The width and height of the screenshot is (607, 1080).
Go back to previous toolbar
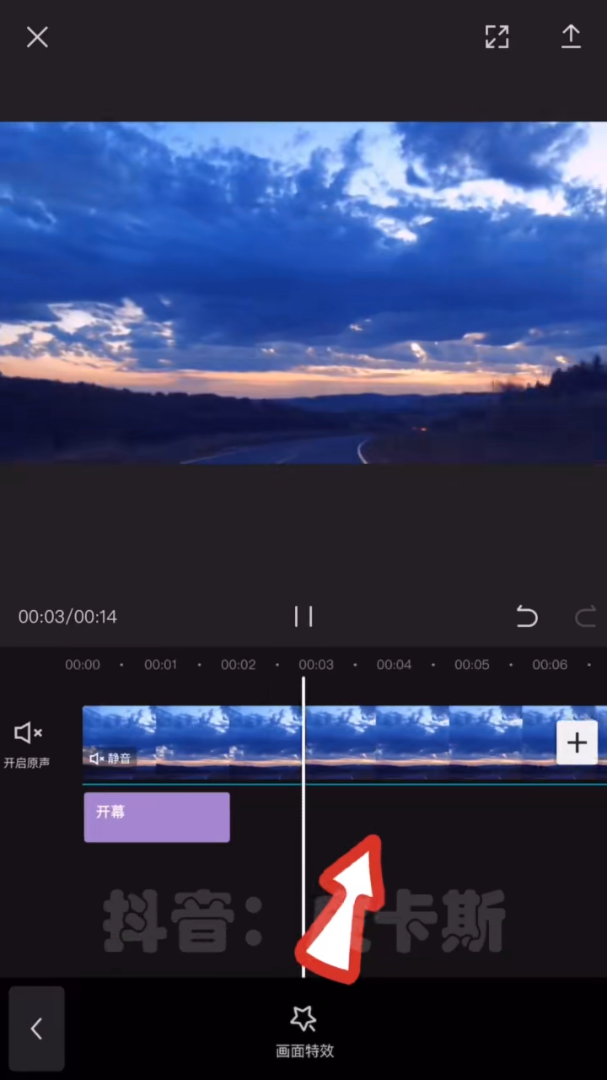tap(37, 1028)
